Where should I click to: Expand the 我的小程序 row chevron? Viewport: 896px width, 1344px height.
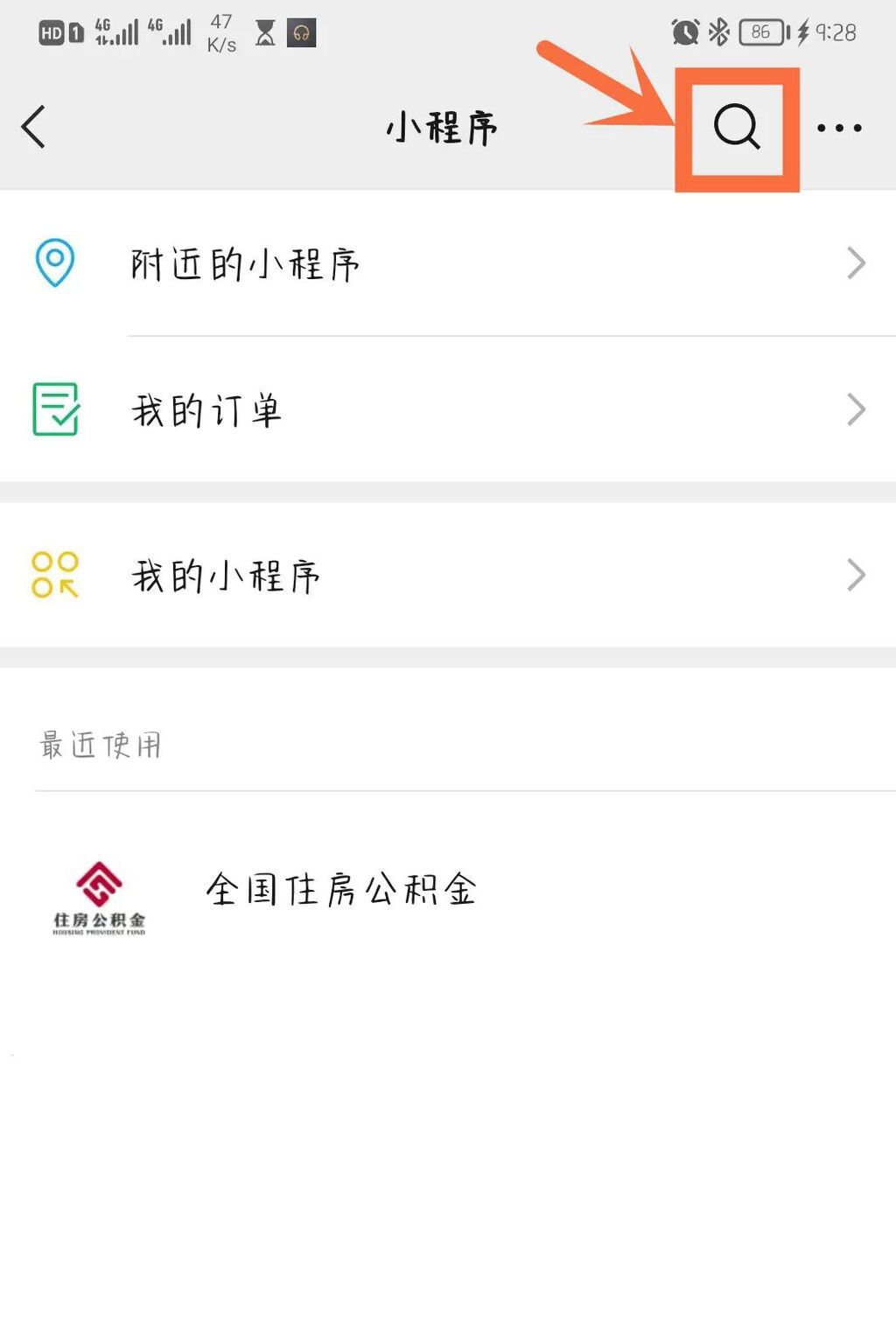click(x=856, y=575)
